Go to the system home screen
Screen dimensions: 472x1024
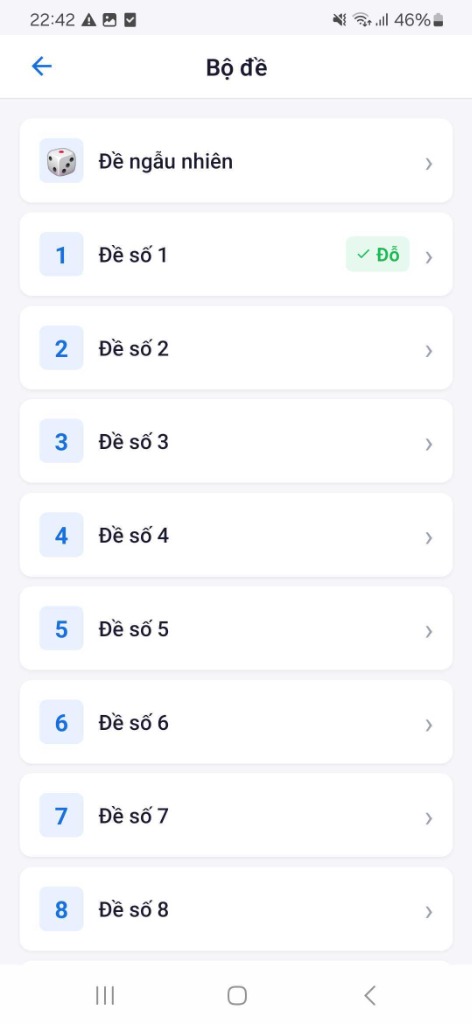(236, 995)
